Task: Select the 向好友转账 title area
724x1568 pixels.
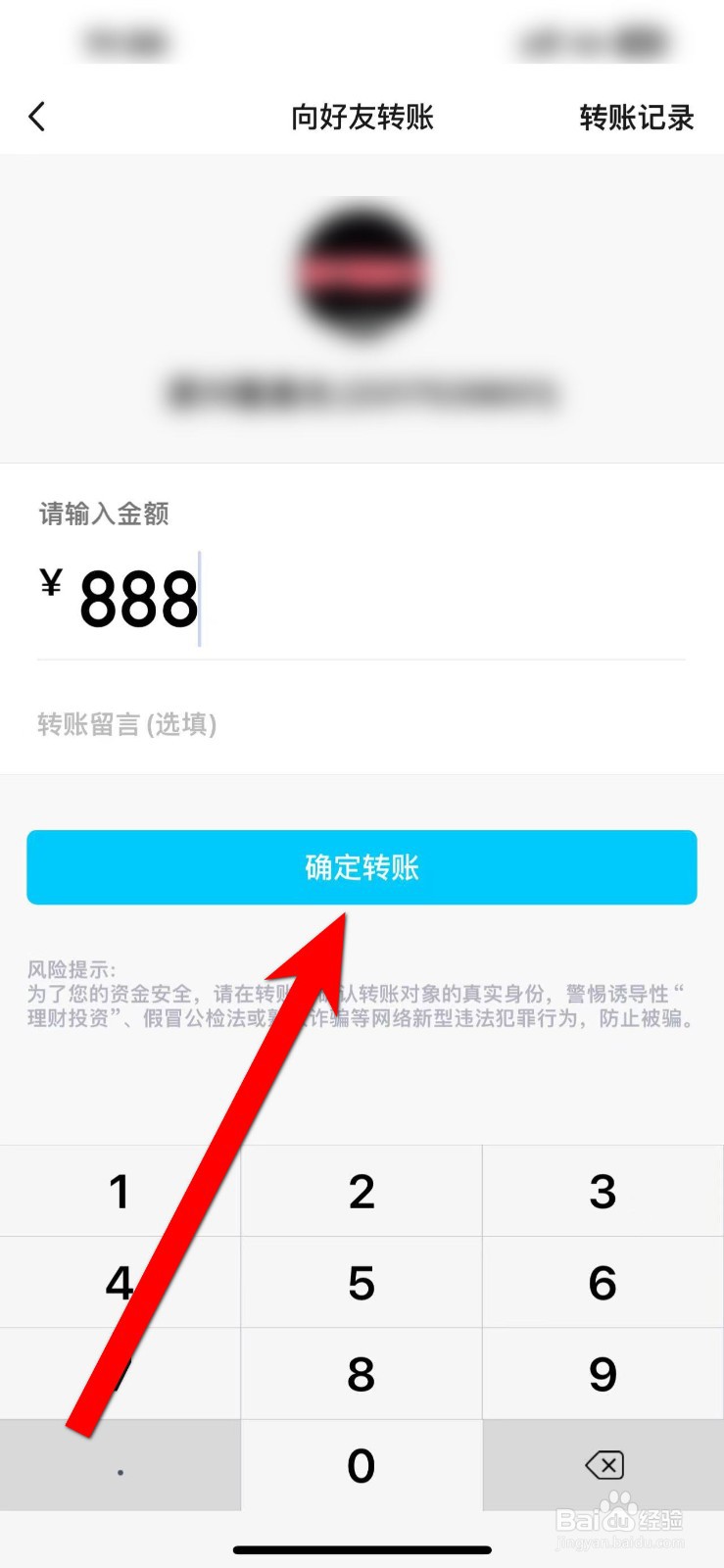Action: click(361, 116)
